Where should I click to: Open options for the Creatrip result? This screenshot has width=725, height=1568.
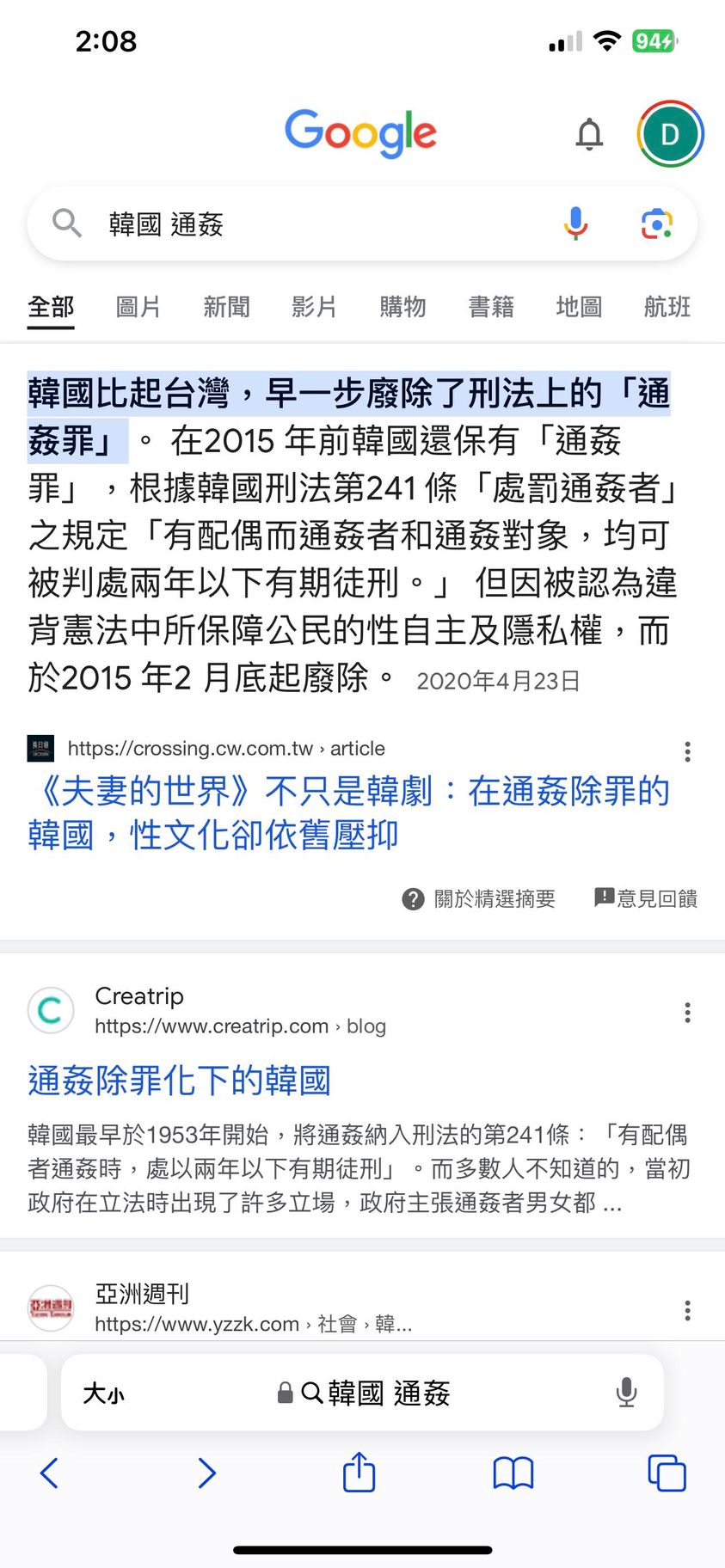(x=687, y=1013)
